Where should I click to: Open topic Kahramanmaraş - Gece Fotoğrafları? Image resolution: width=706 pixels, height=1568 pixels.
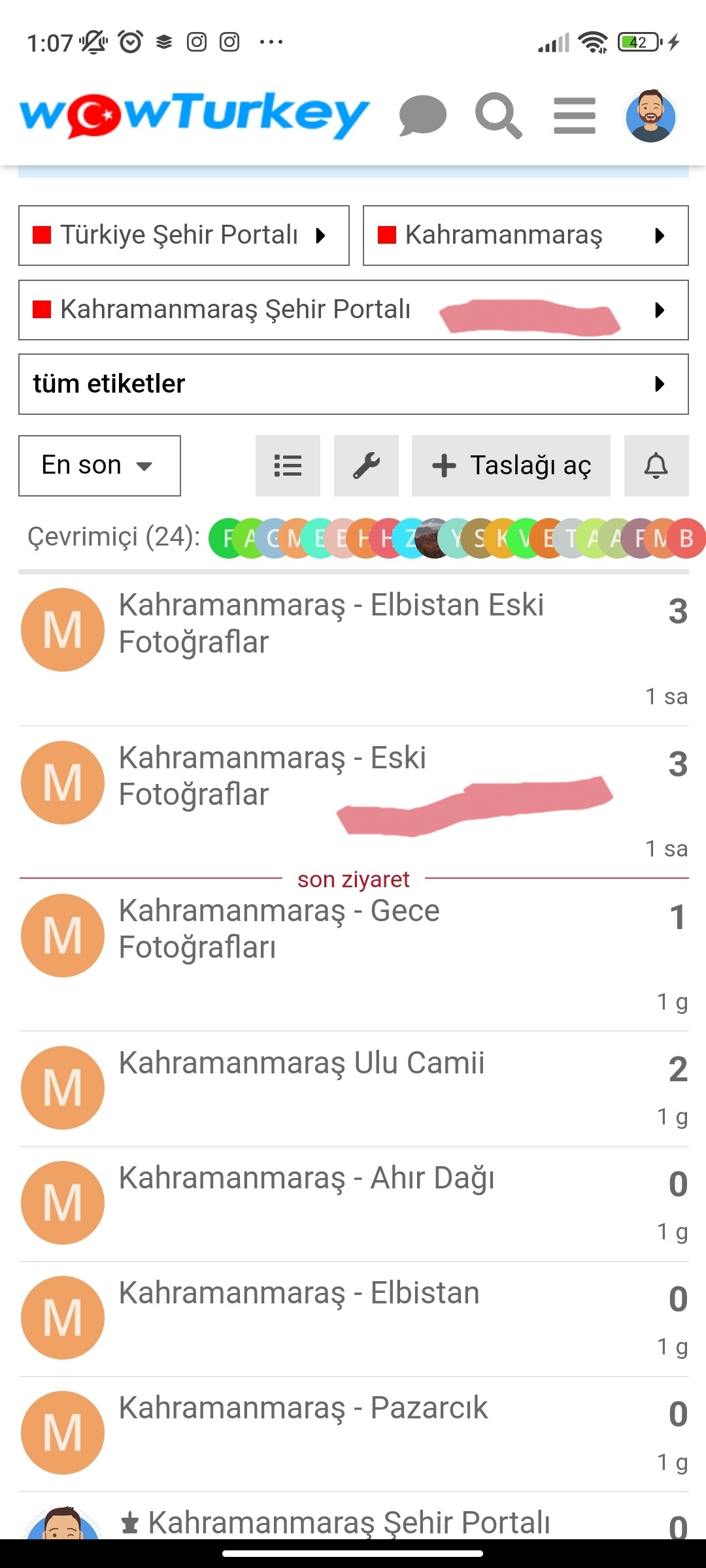click(x=279, y=929)
